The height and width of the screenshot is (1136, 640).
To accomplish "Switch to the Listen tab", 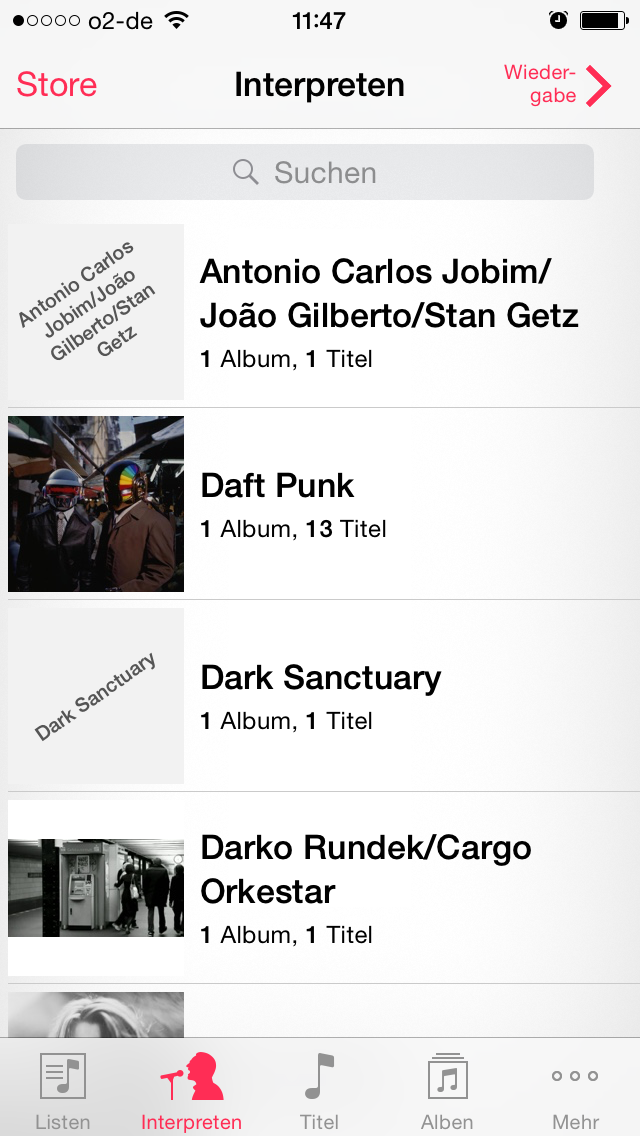I will tap(63, 1088).
